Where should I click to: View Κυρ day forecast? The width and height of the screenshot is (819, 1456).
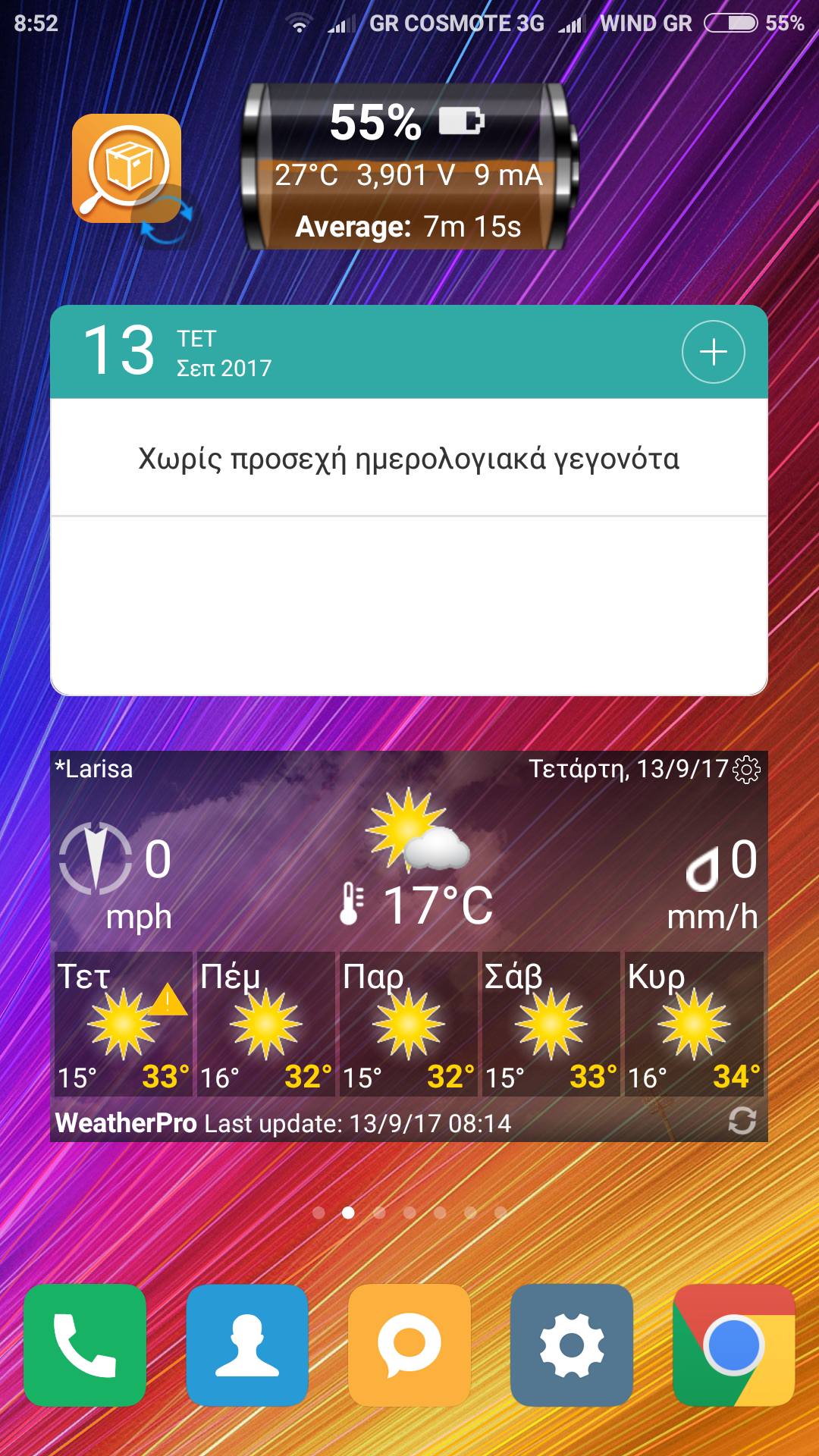click(x=693, y=1024)
